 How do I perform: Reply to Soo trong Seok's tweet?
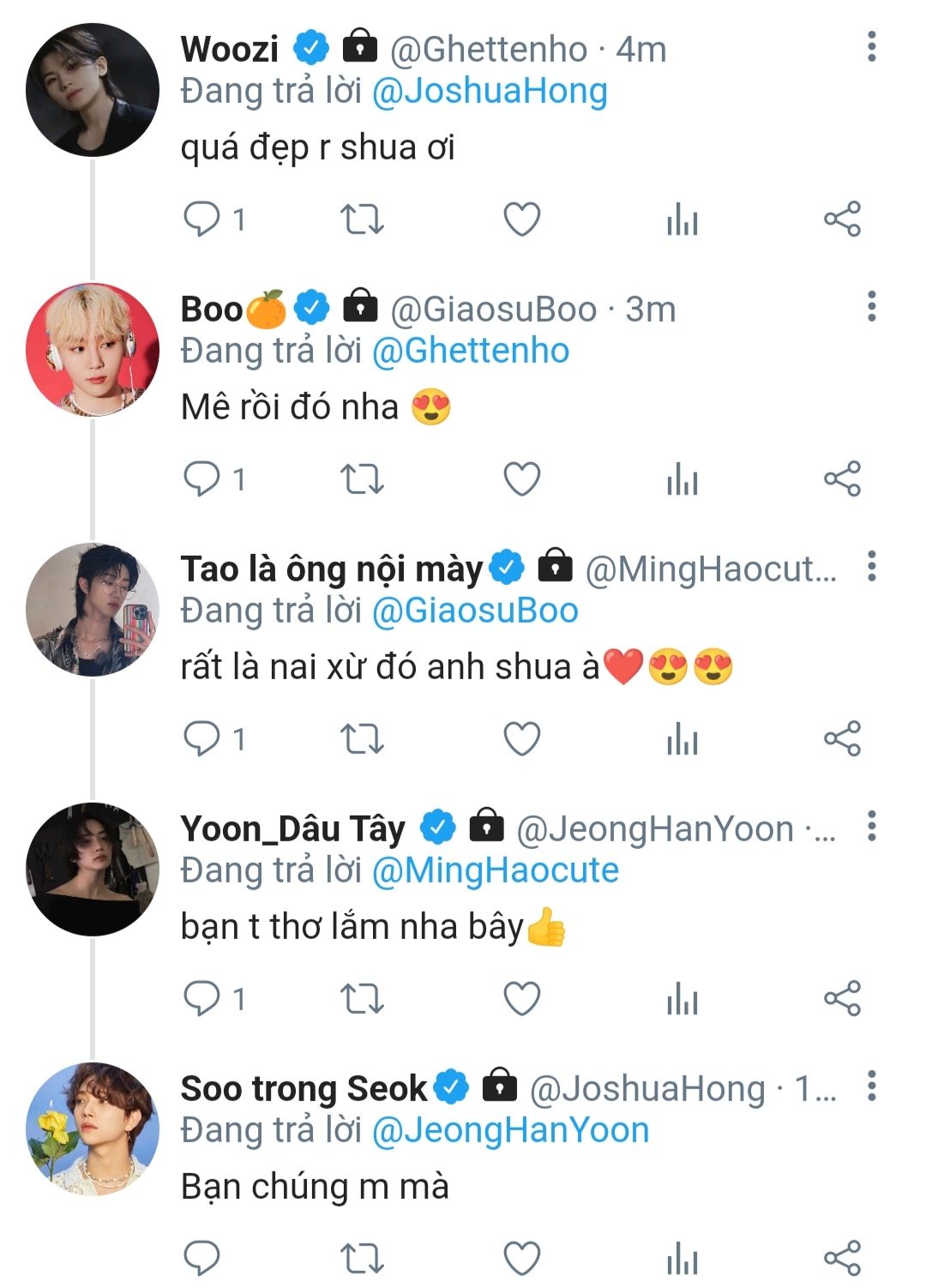[x=202, y=1259]
